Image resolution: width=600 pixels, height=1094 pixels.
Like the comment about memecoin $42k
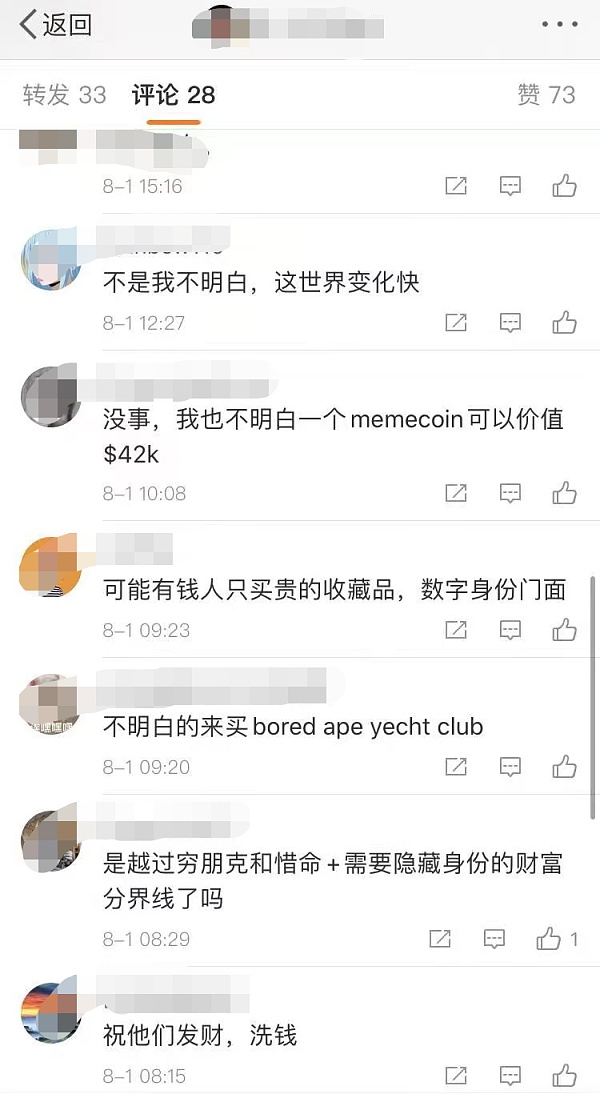(564, 493)
